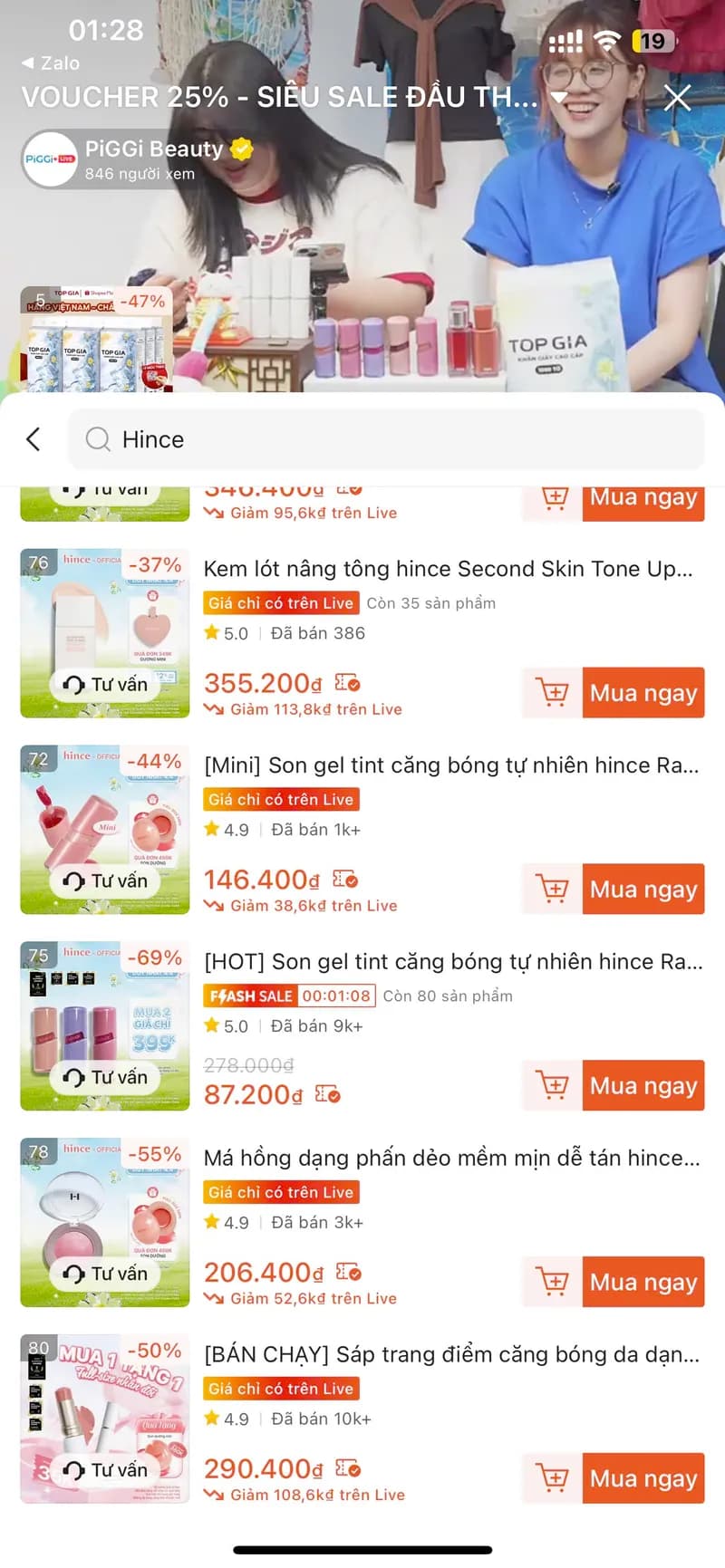Tap the price-drop arrow icon beside Giảm 38,6k

[x=214, y=906]
